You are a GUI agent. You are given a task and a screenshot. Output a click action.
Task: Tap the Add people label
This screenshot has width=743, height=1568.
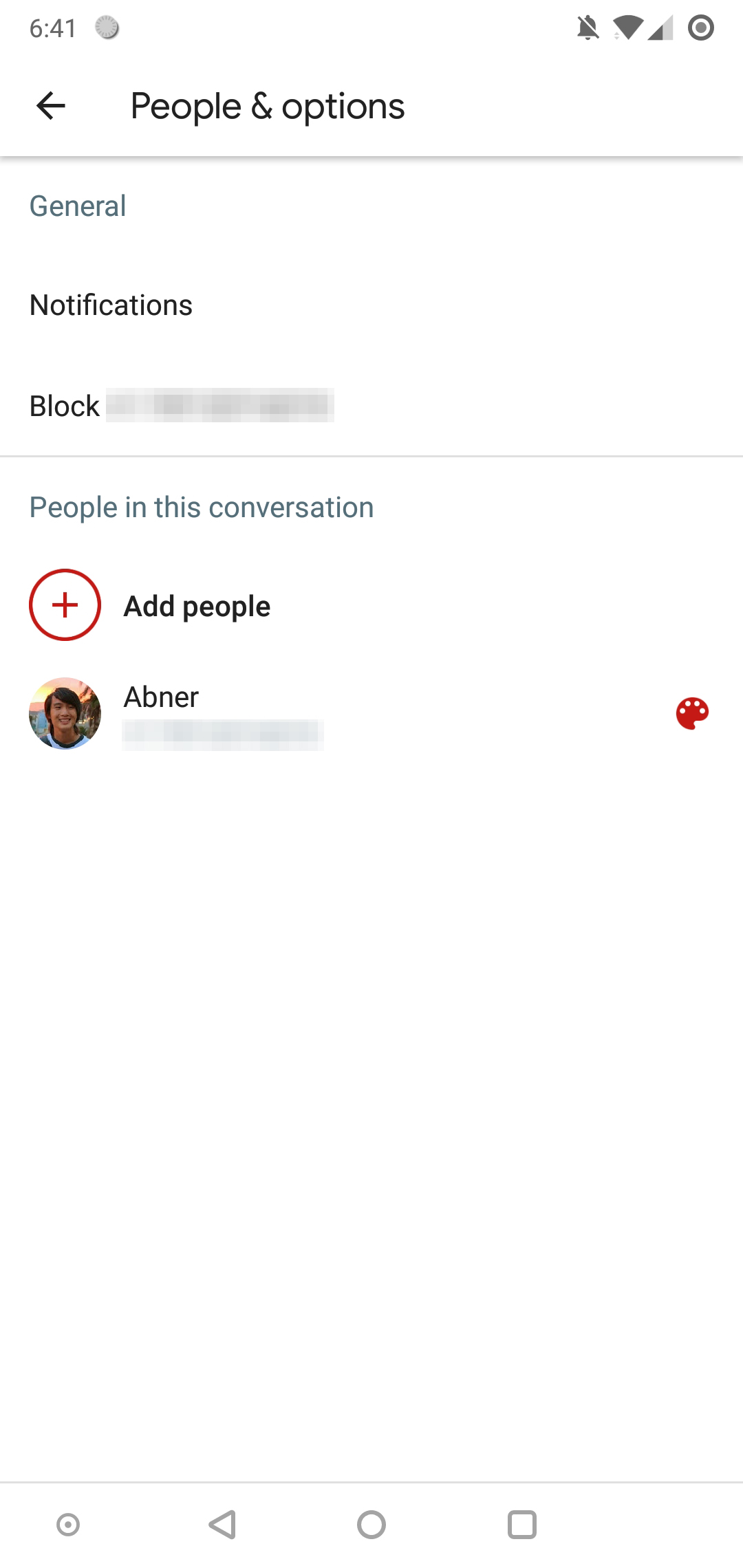coord(197,605)
